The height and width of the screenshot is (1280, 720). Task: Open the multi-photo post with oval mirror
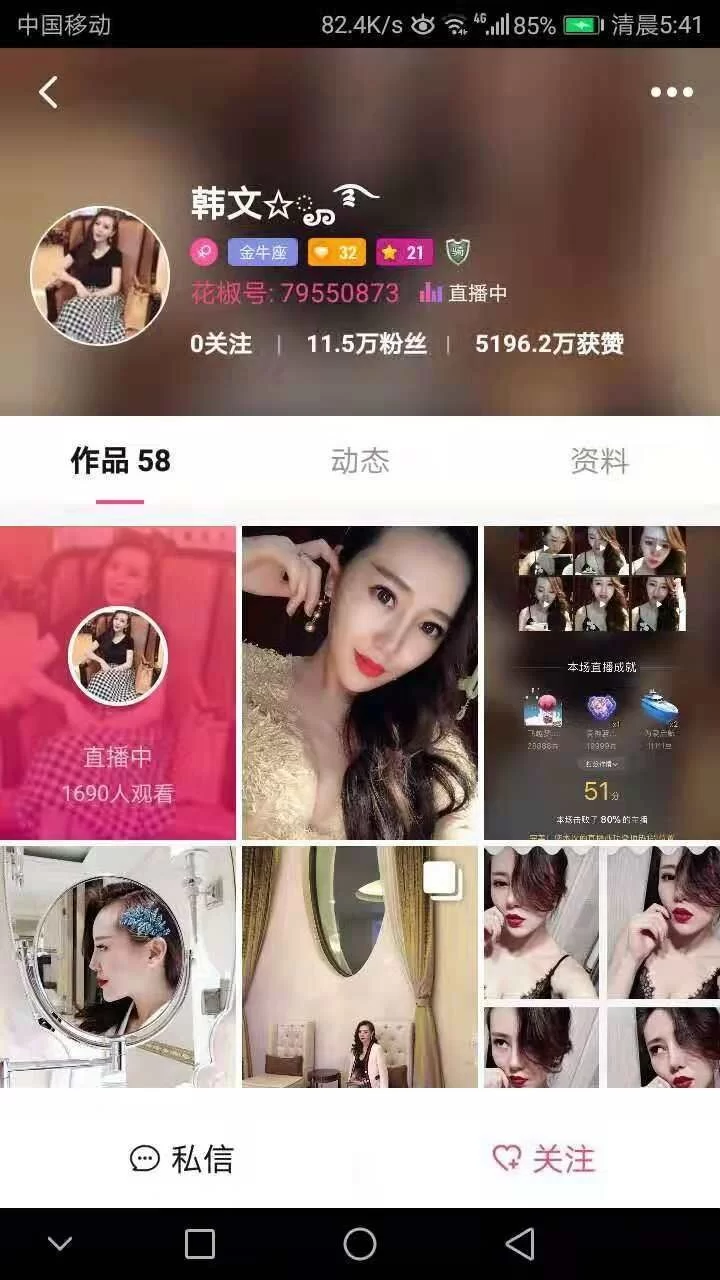click(359, 966)
